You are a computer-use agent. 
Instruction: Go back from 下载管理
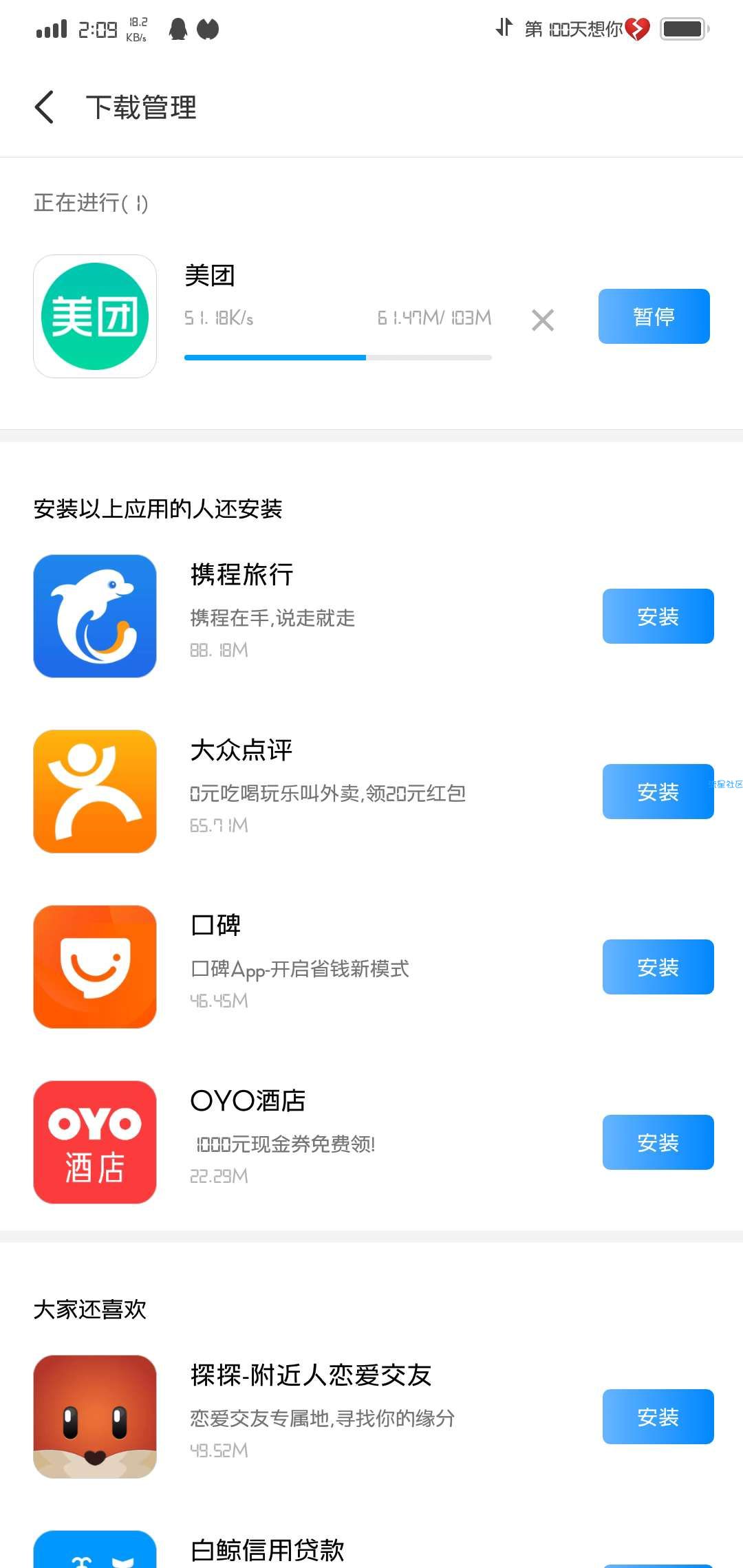pyautogui.click(x=44, y=107)
